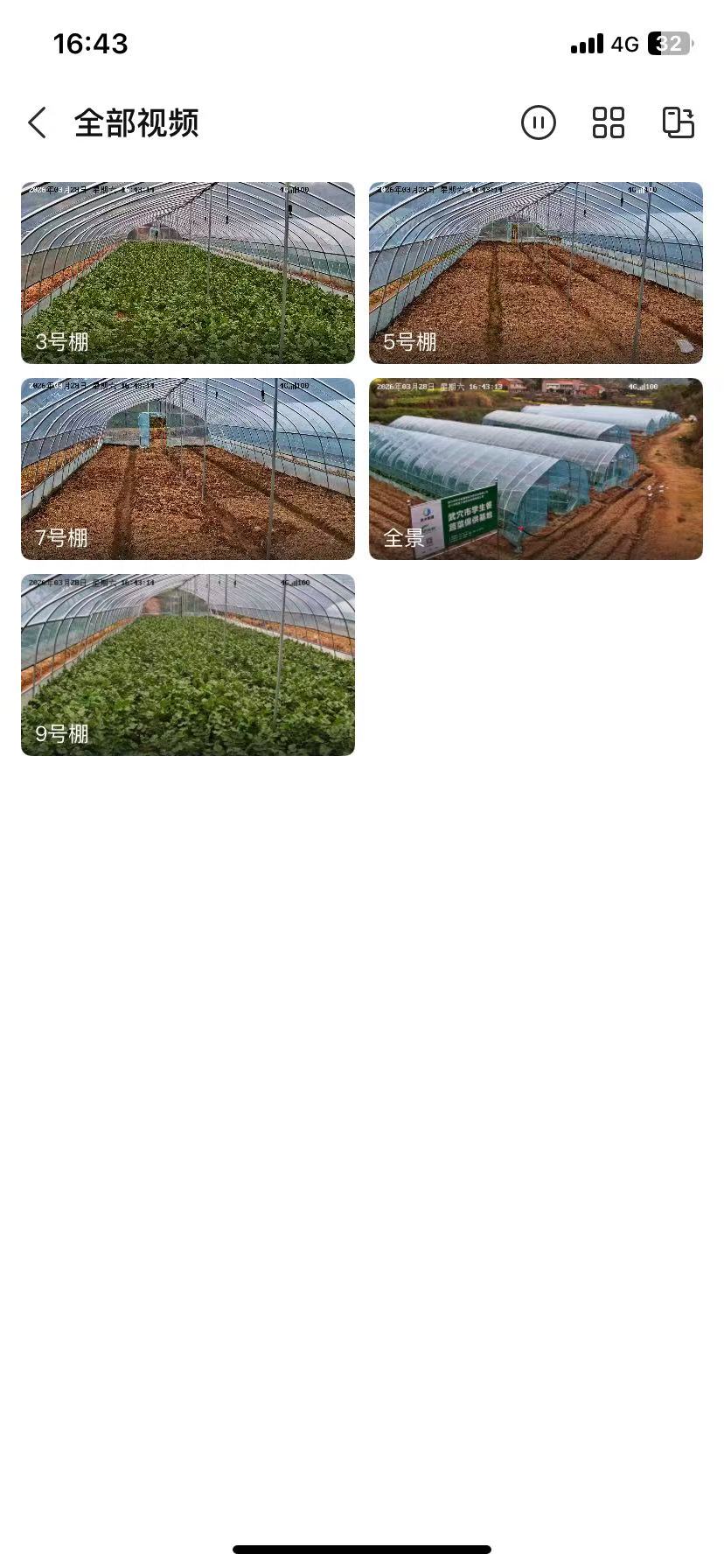View the 7号棚 video

point(188,469)
